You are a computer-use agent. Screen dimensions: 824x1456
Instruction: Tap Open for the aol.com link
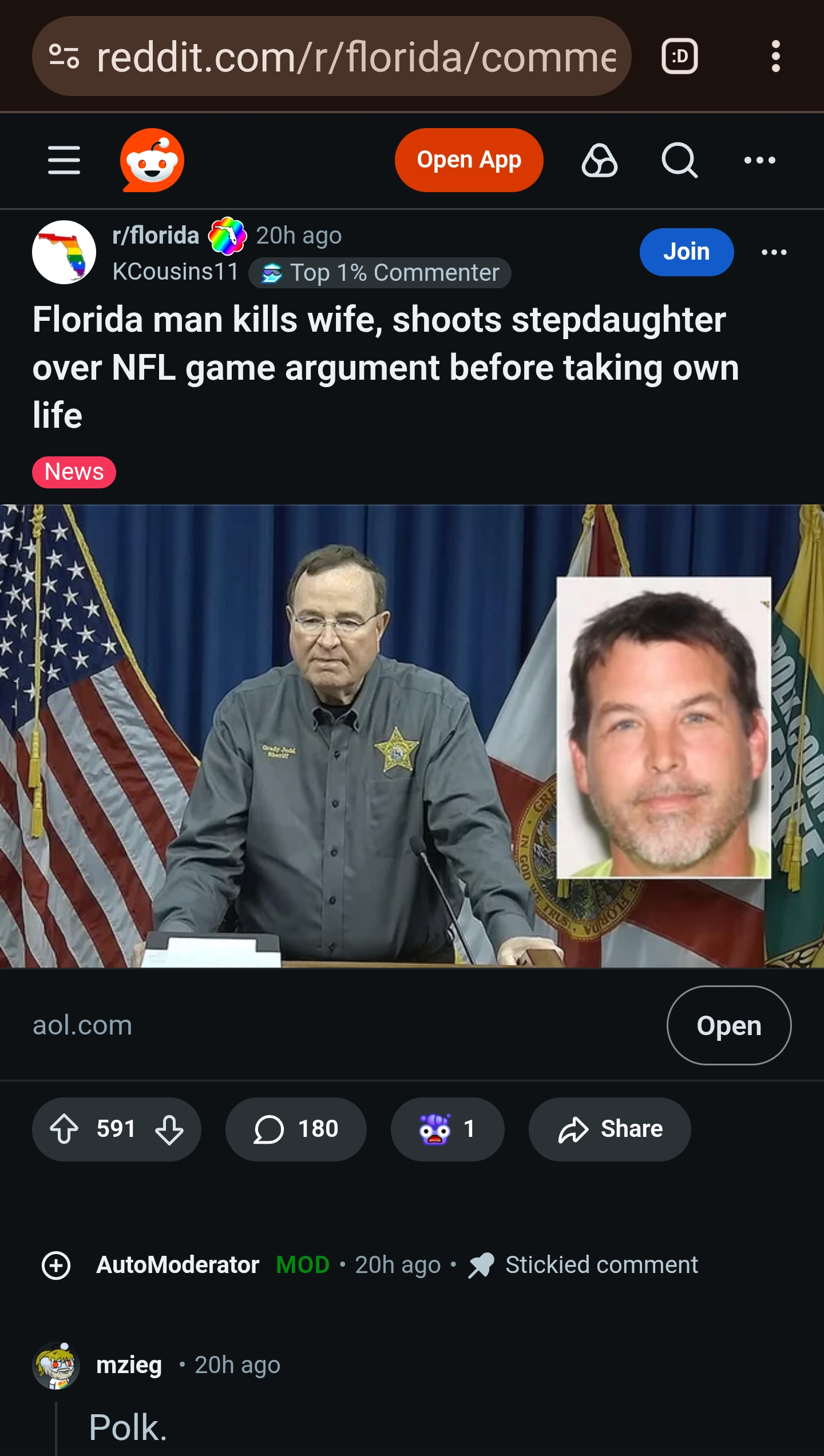coord(728,1025)
